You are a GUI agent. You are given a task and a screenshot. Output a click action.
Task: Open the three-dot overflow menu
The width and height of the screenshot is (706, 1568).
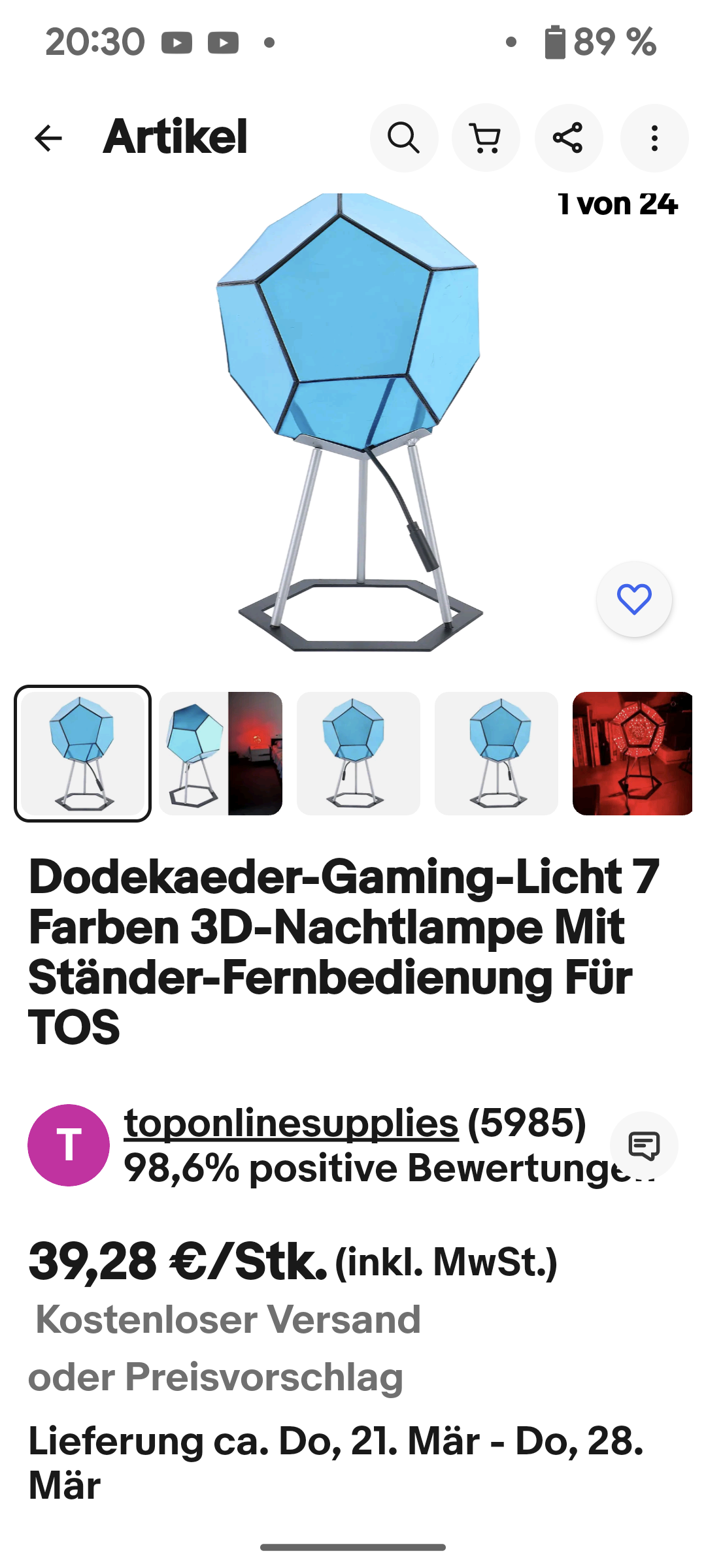click(654, 139)
